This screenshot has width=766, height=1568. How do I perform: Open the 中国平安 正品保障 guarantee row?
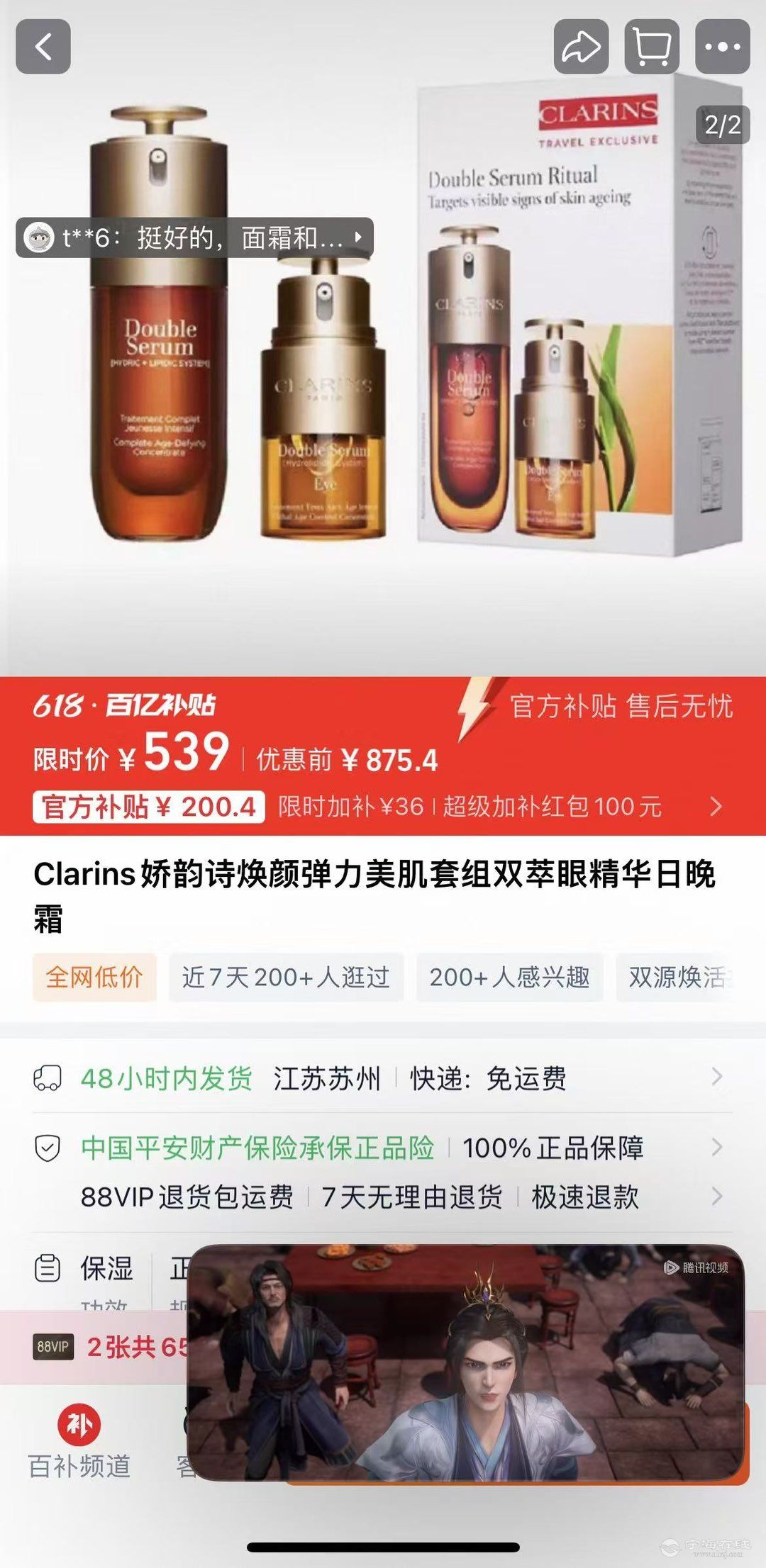(x=383, y=1148)
